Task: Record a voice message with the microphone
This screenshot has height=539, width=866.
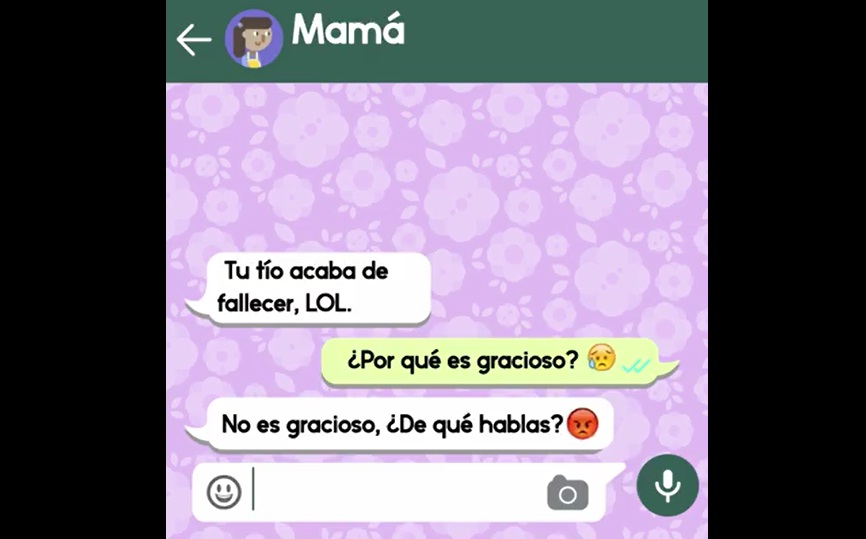Action: click(x=667, y=486)
